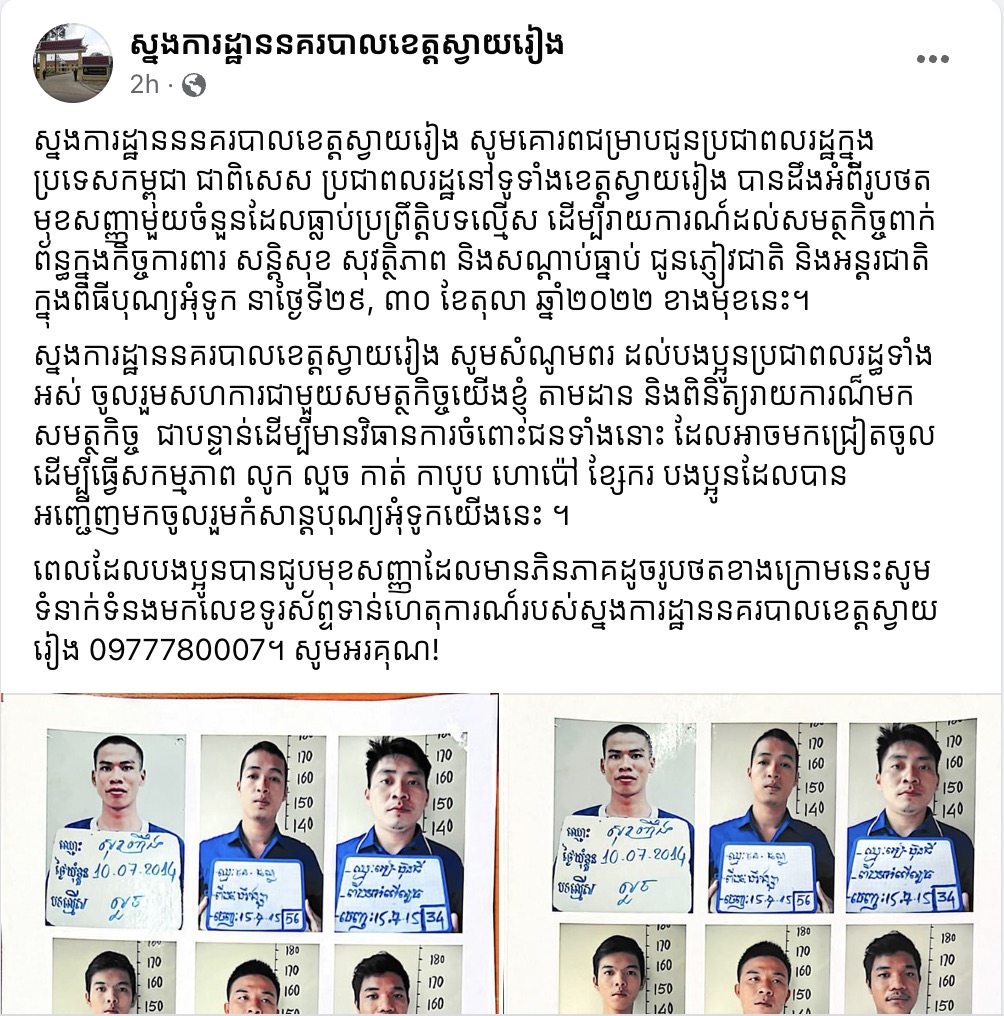
Task: Open the right mugshot photo in the post
Action: coord(754,855)
